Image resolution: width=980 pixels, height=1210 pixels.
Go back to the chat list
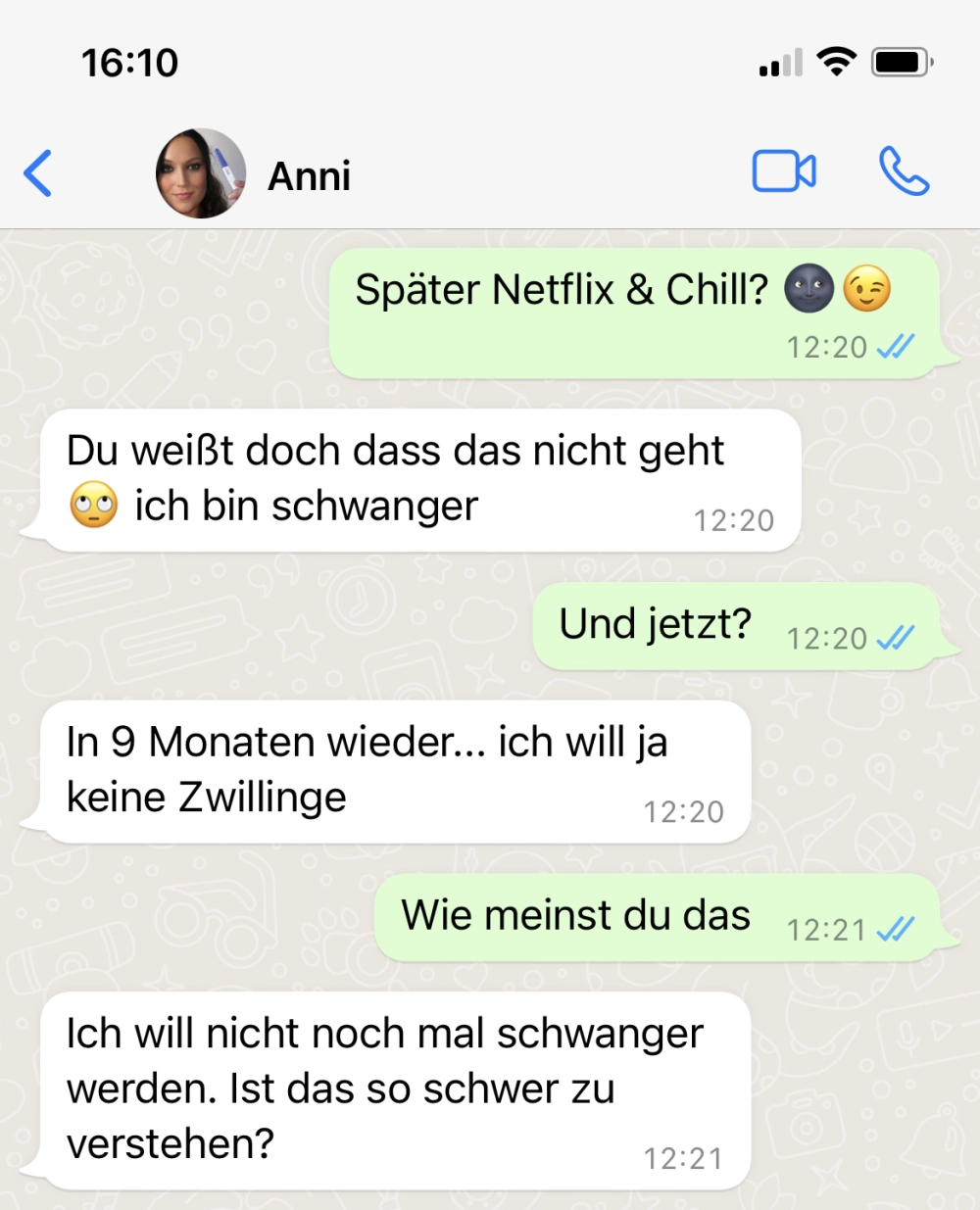pyautogui.click(x=38, y=174)
